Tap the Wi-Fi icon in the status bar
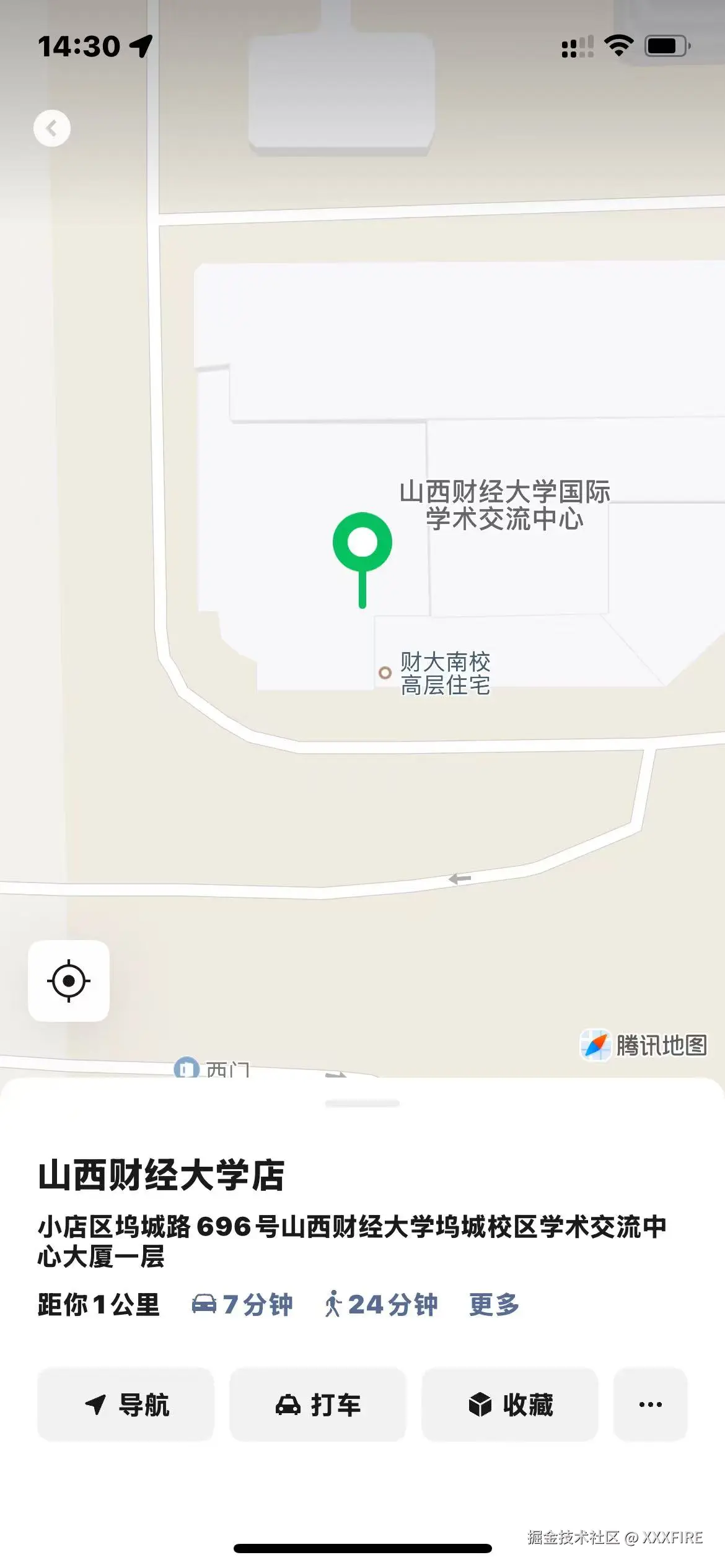Image resolution: width=725 pixels, height=1568 pixels. pos(618,44)
